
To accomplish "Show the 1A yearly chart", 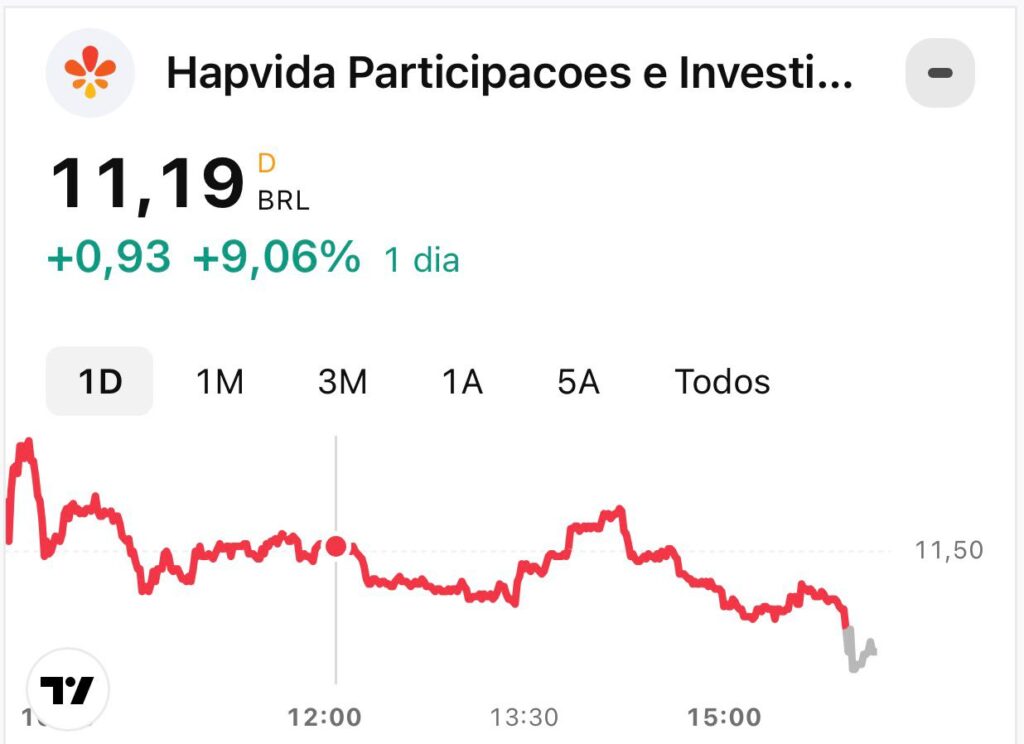I will point(462,381).
